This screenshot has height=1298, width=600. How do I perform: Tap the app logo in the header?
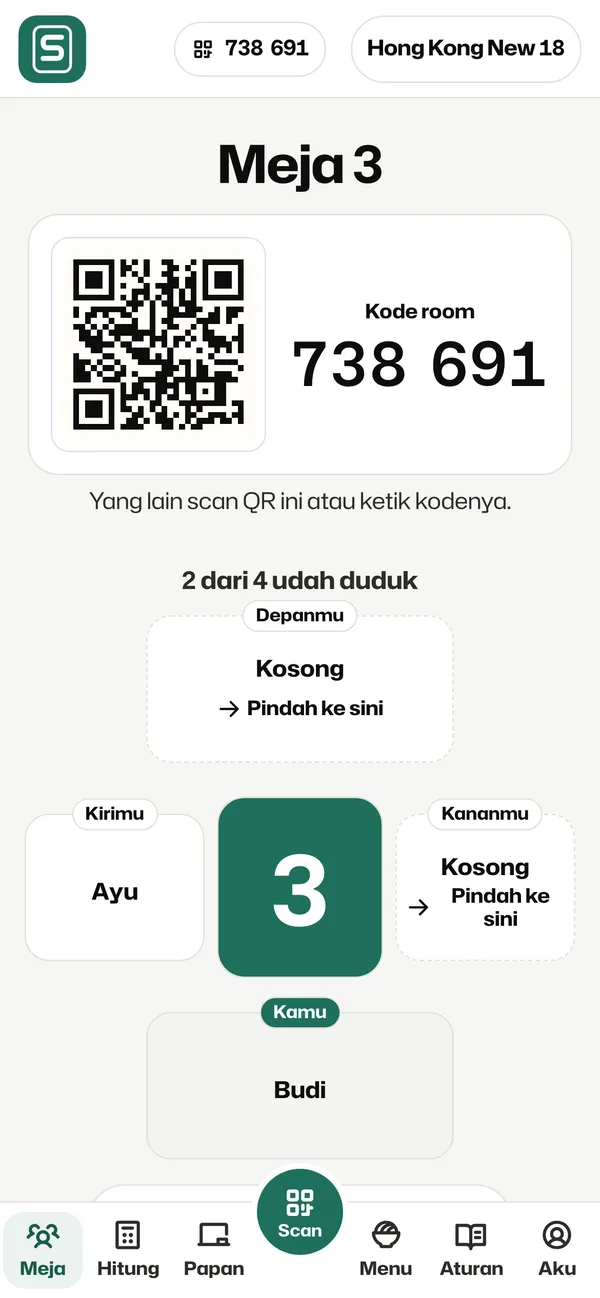click(x=52, y=49)
